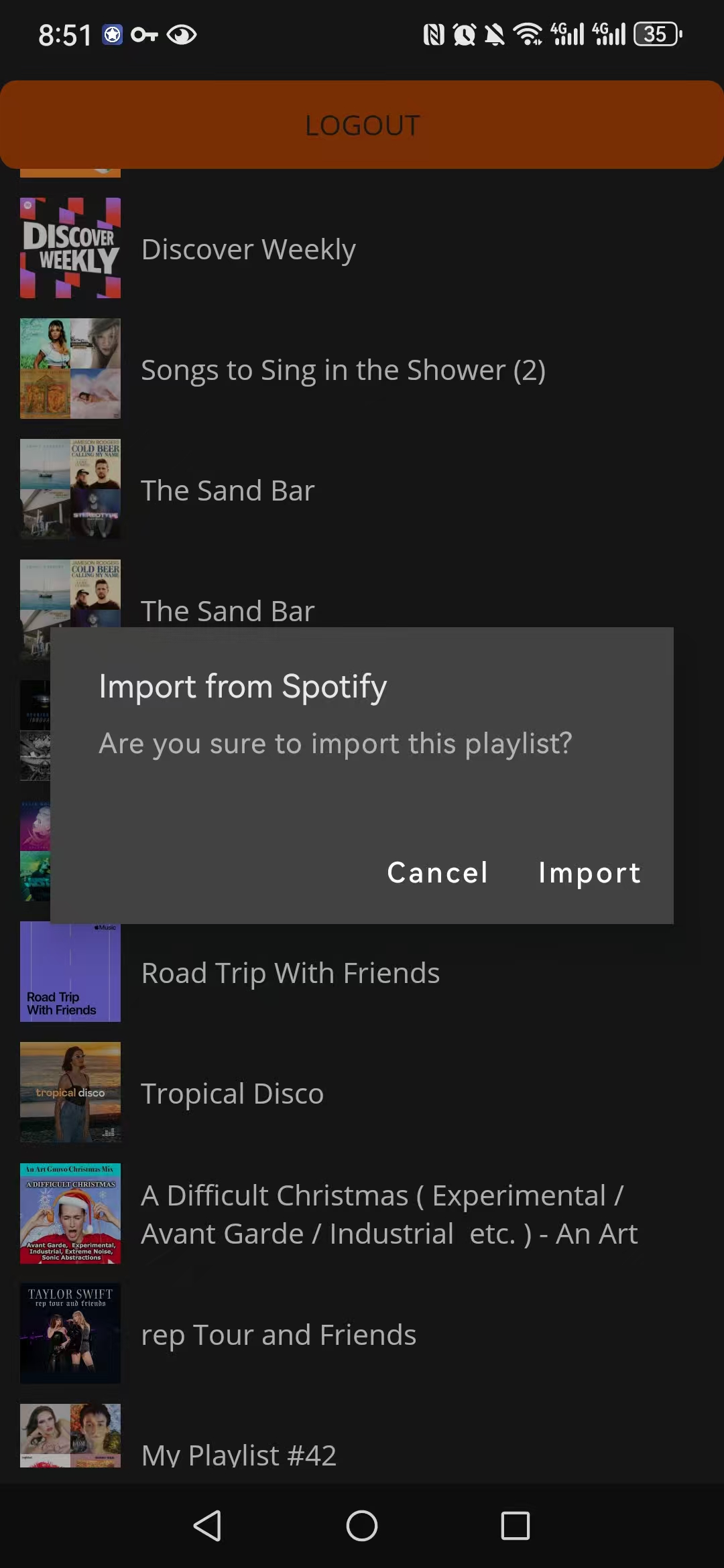This screenshot has height=1568, width=724.
Task: Tap the eye icon in the status bar
Action: point(180,34)
